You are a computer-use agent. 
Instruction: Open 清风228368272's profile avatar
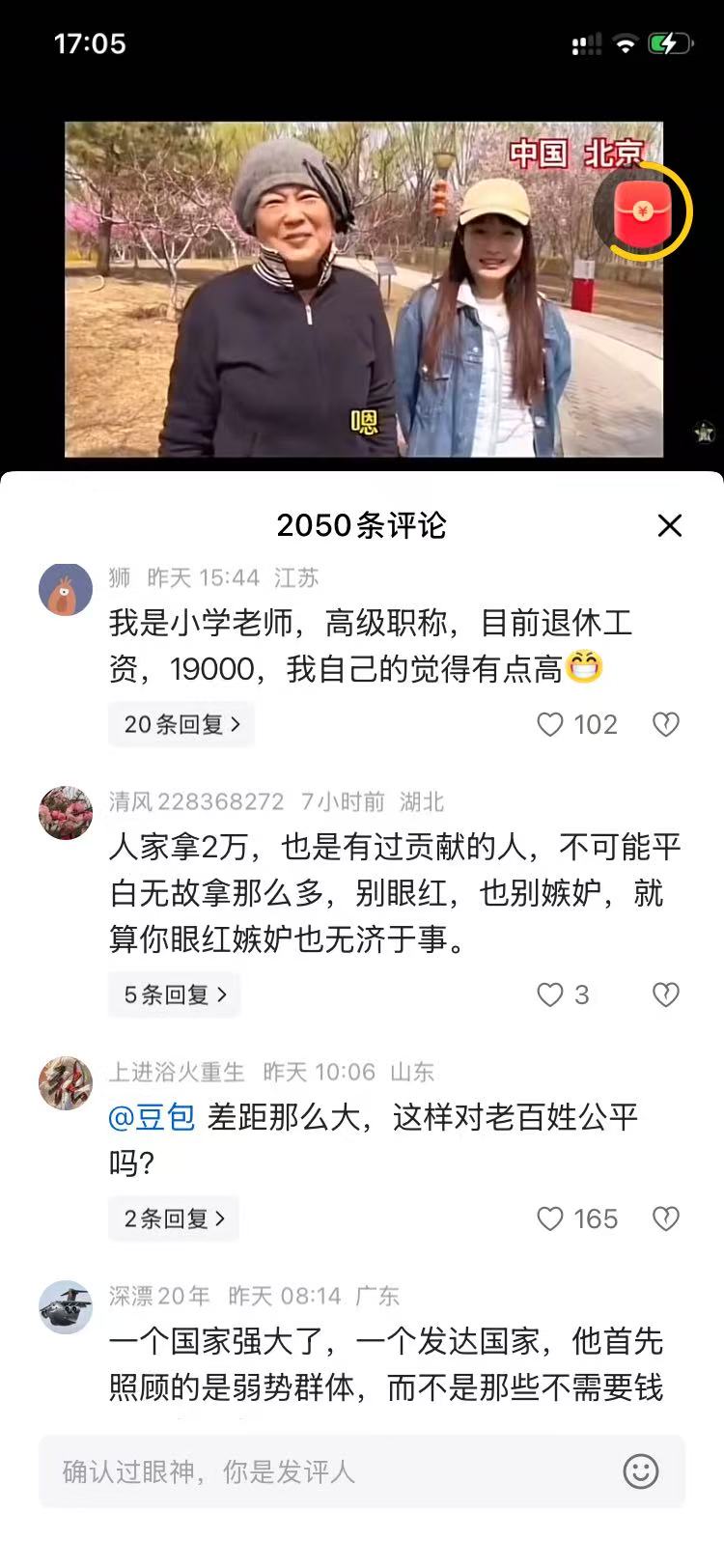point(66,813)
